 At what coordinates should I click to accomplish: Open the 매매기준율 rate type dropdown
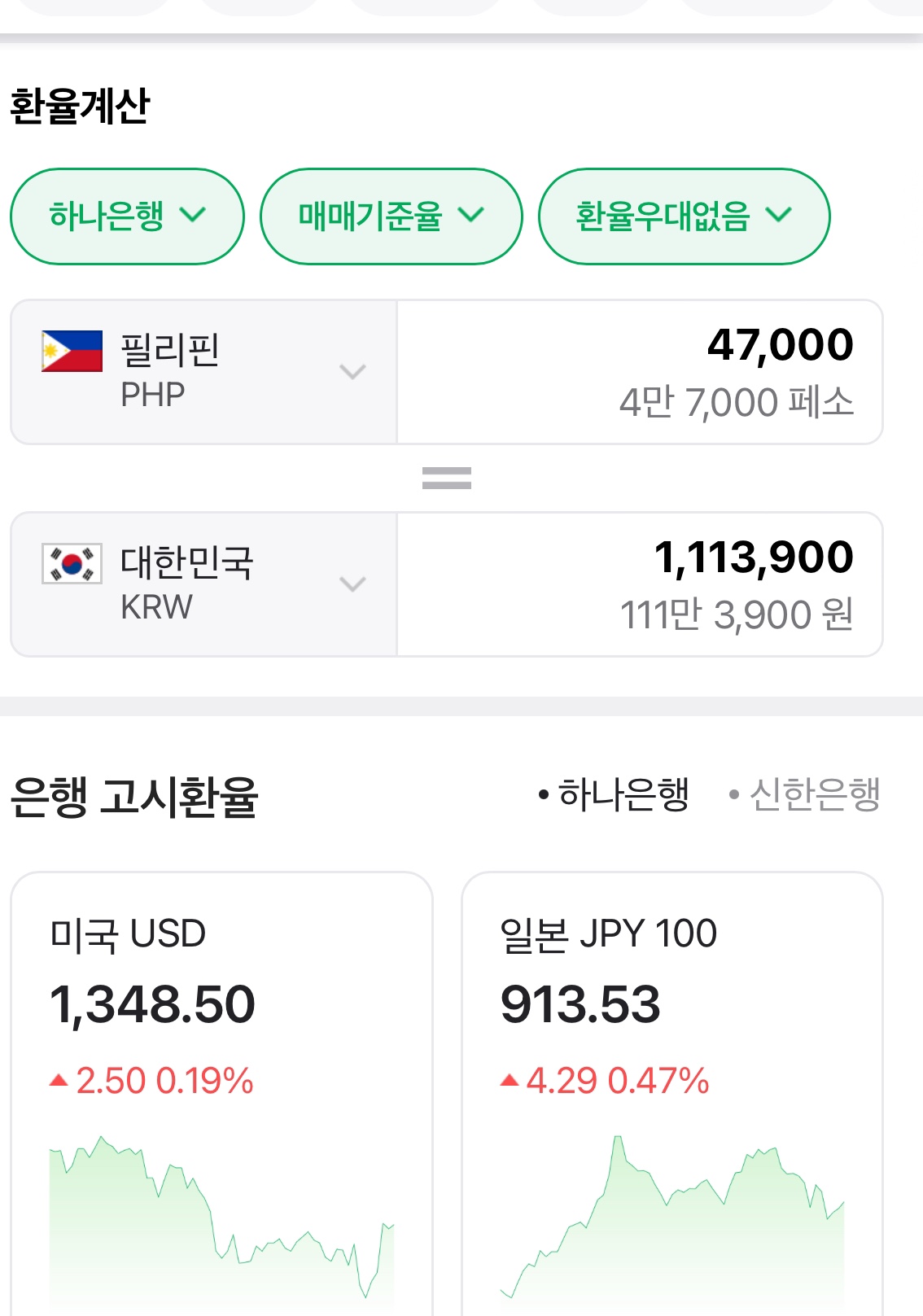click(391, 216)
